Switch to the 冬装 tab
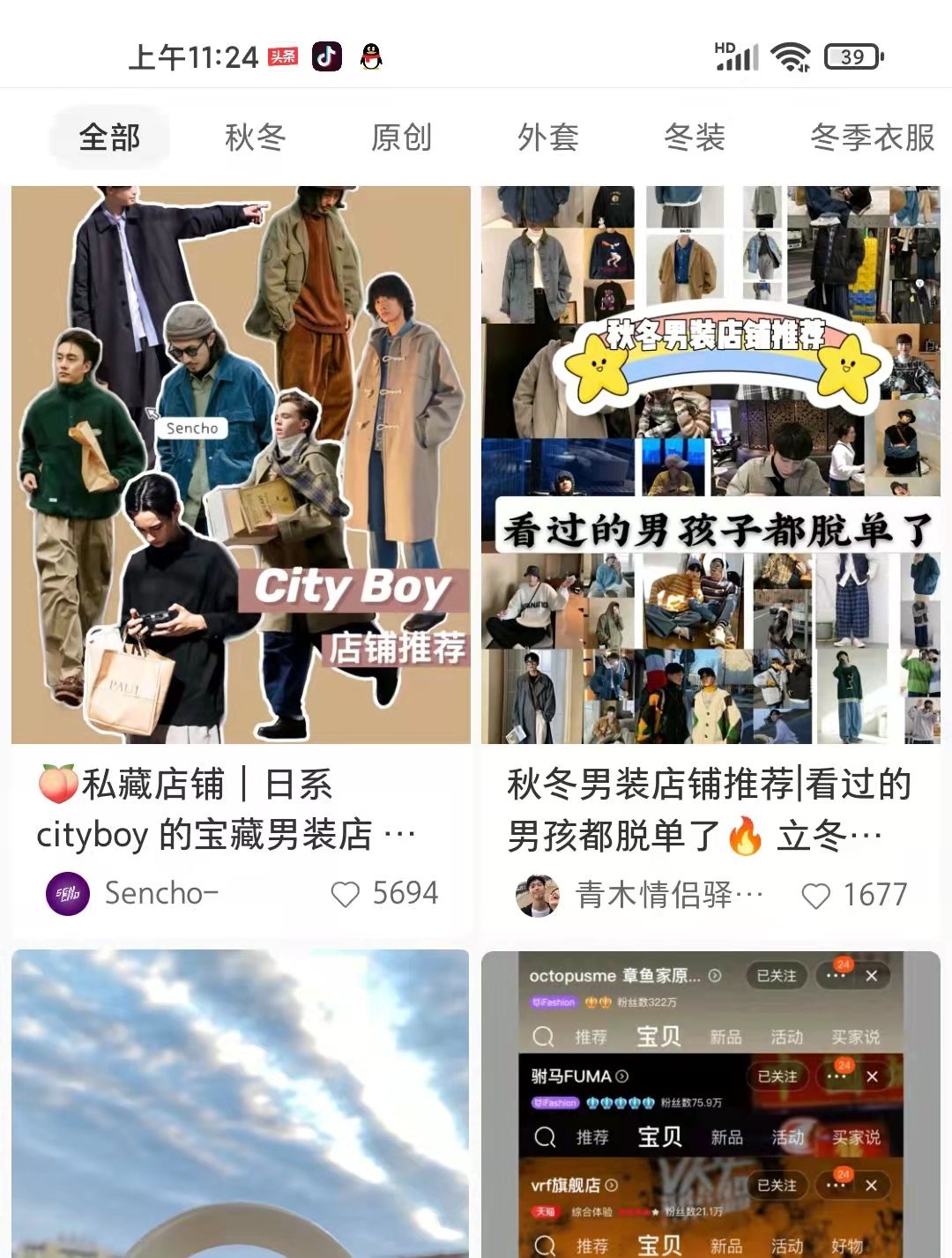The image size is (952, 1258). pos(694,138)
